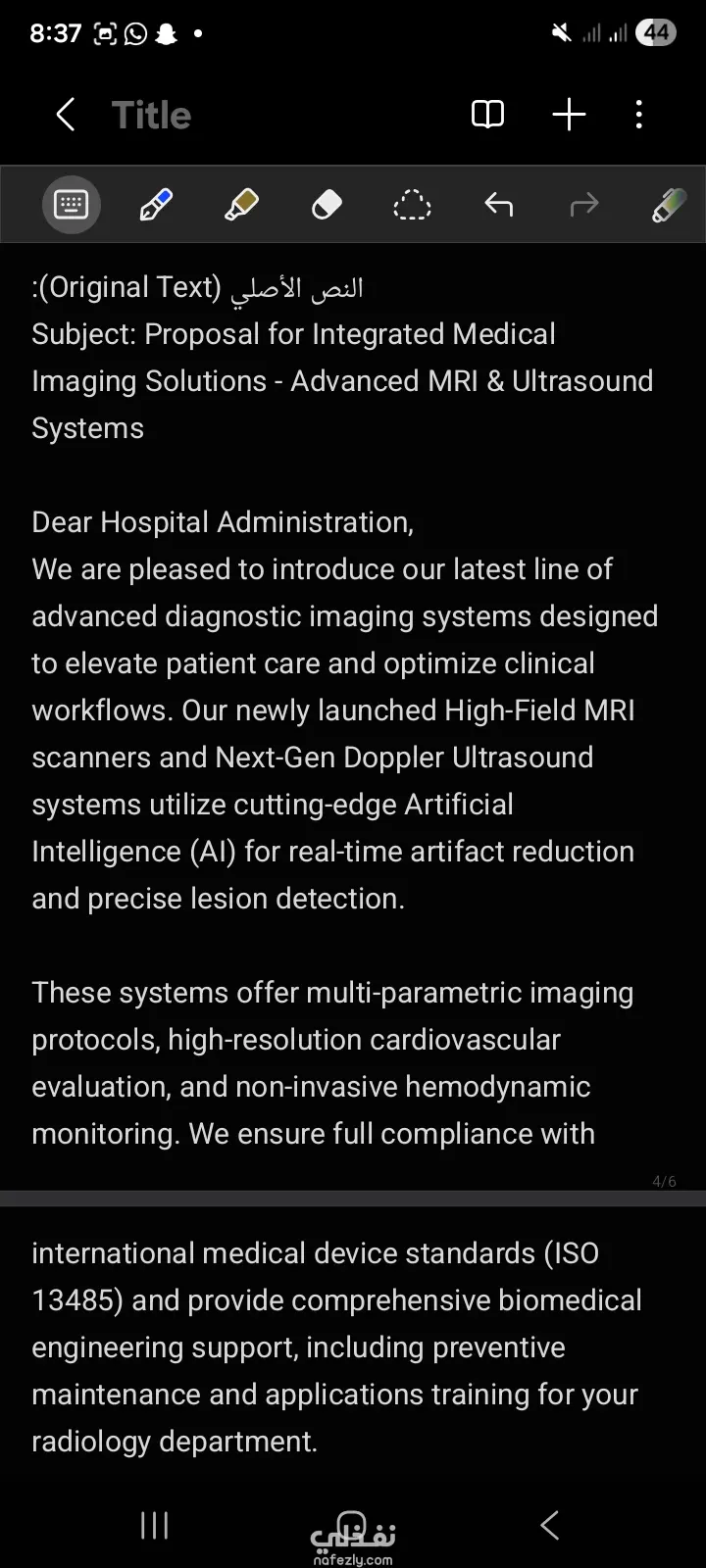
Task: Redo the undone action
Action: (583, 205)
